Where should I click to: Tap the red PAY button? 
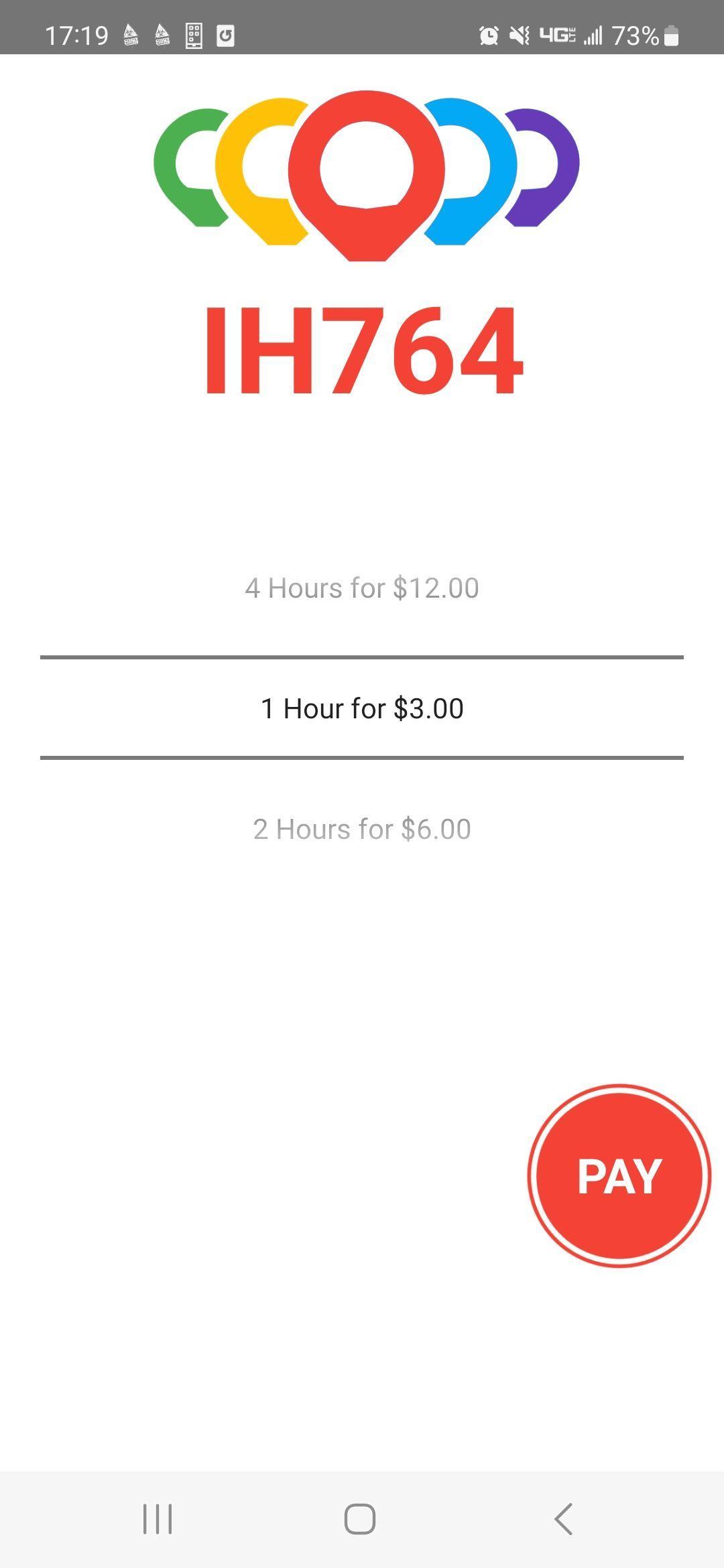(x=619, y=1176)
